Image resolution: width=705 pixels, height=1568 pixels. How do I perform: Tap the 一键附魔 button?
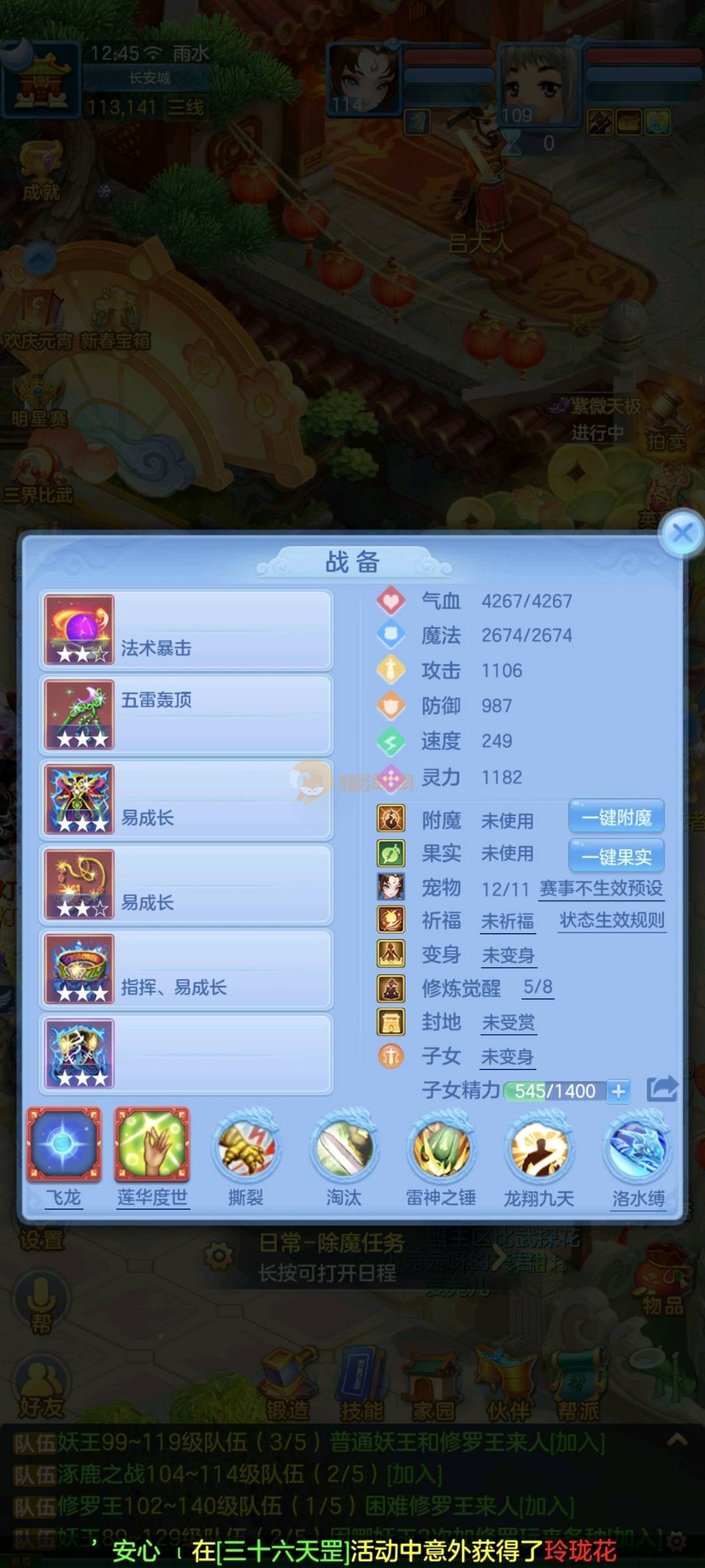point(616,817)
